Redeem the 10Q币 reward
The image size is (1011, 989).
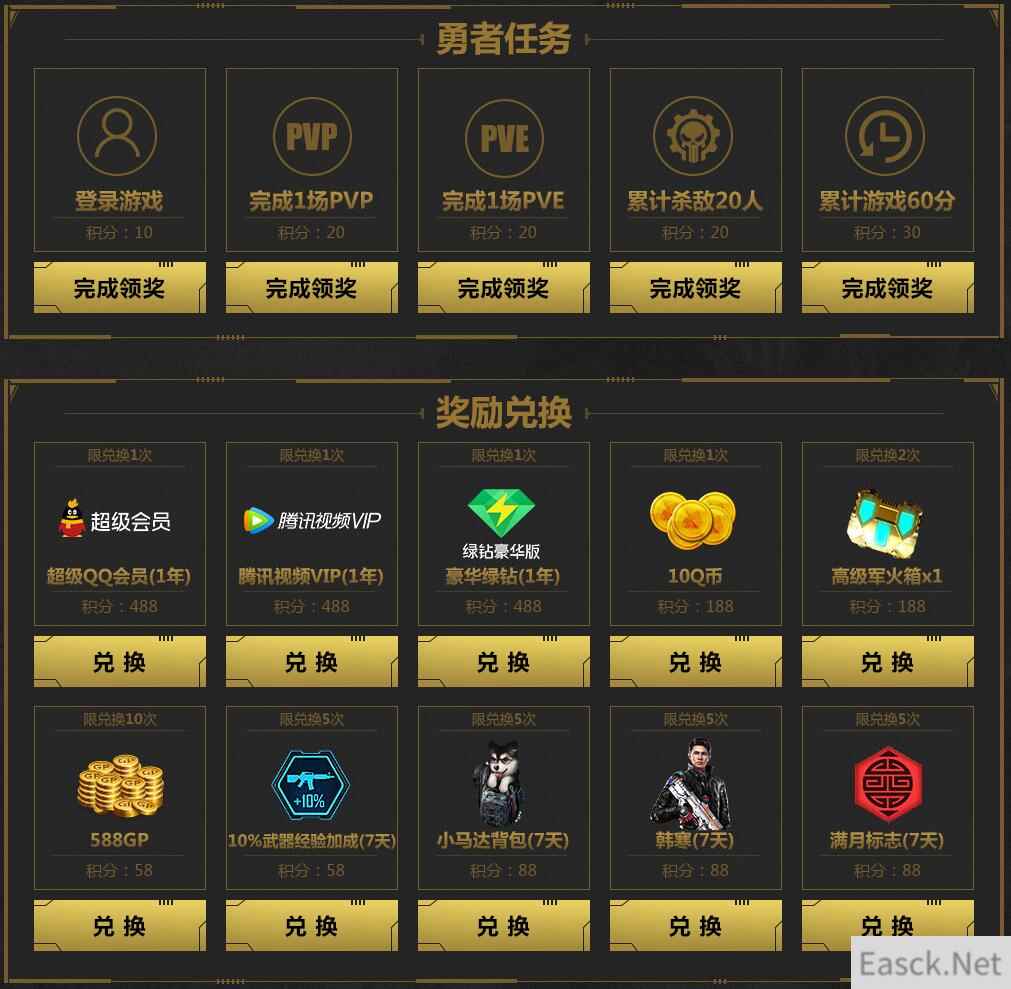click(x=695, y=662)
